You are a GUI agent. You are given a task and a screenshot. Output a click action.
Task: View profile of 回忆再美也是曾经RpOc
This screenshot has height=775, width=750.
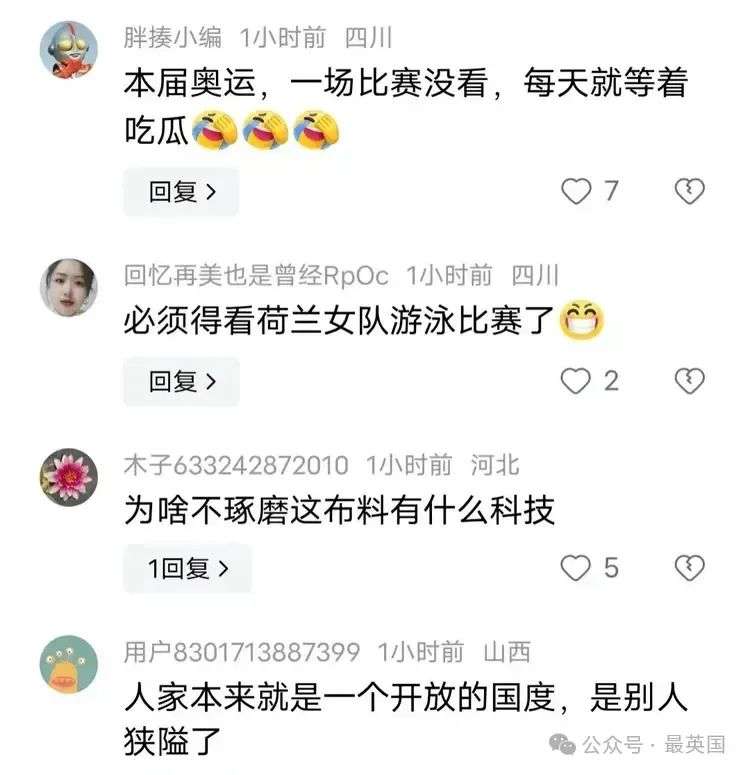(68, 287)
